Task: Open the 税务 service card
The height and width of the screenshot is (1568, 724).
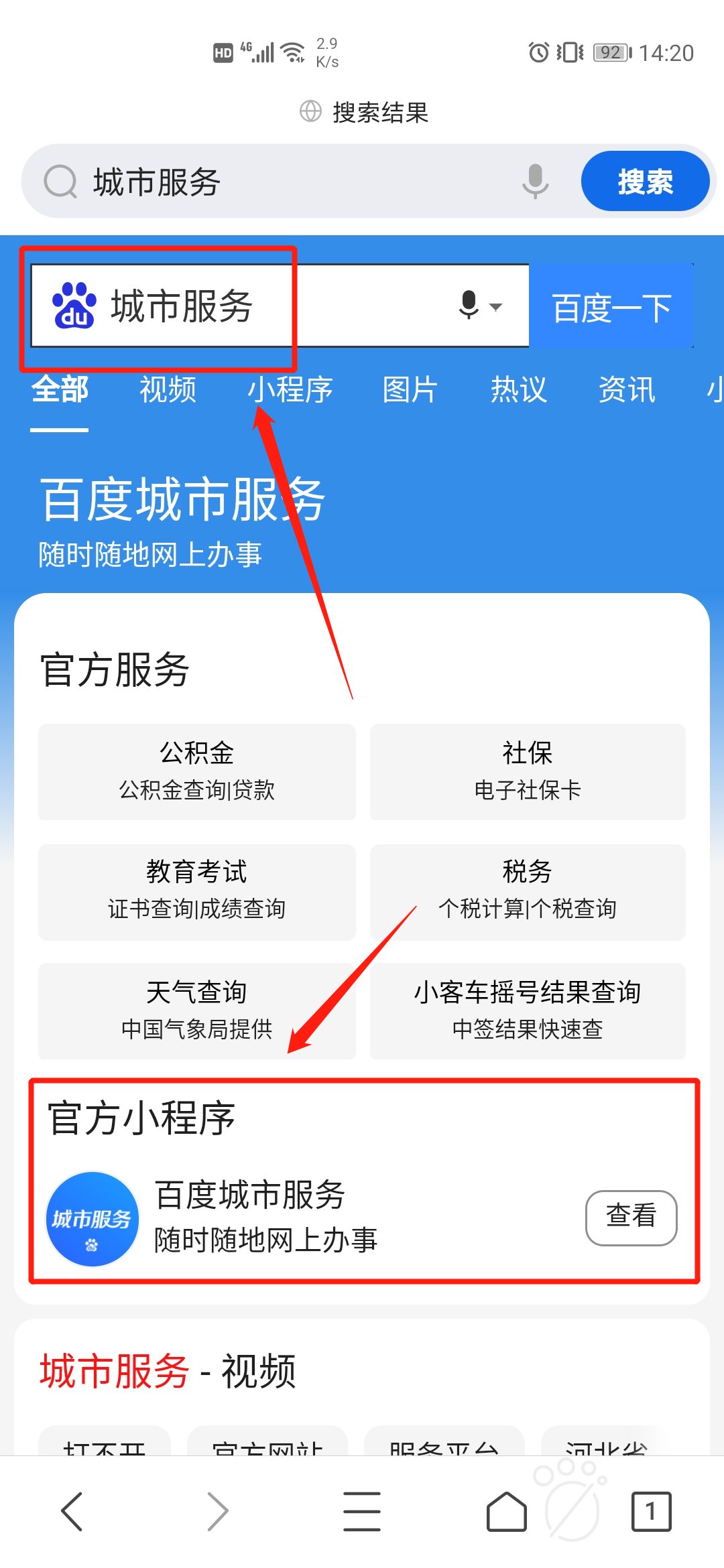Action: pyautogui.click(x=528, y=891)
